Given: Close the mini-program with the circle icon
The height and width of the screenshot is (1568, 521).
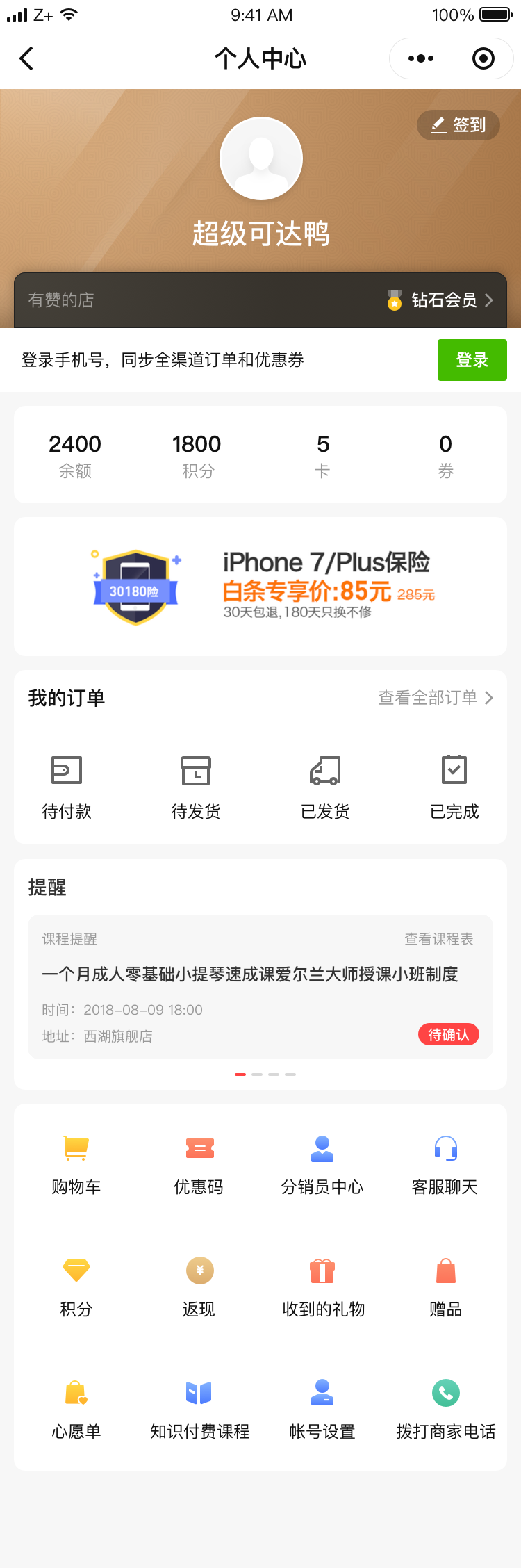Looking at the screenshot, I should 483,58.
